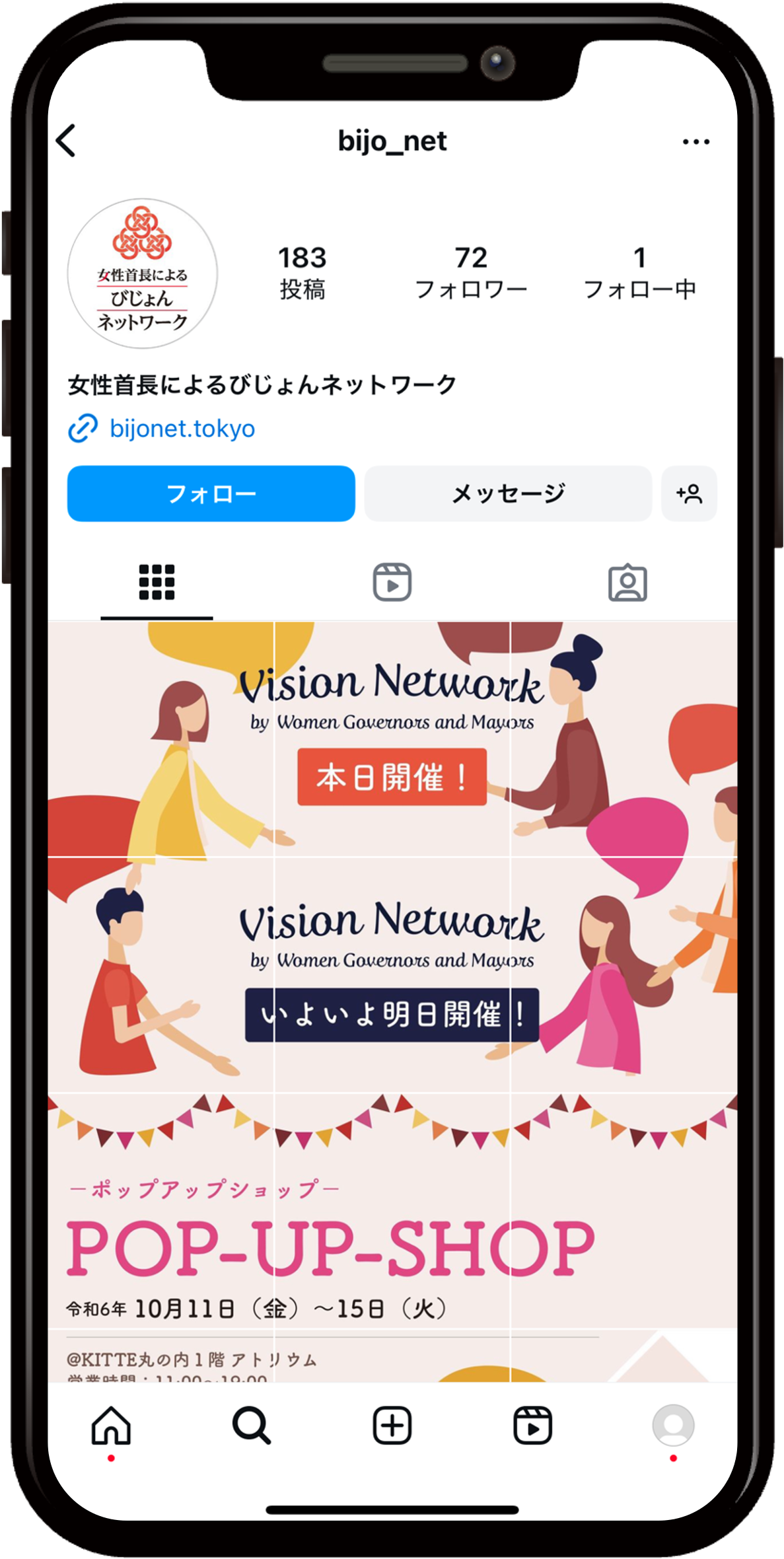Open the bijonet.tokyo website link
The height and width of the screenshot is (1559, 784).
coord(182,429)
